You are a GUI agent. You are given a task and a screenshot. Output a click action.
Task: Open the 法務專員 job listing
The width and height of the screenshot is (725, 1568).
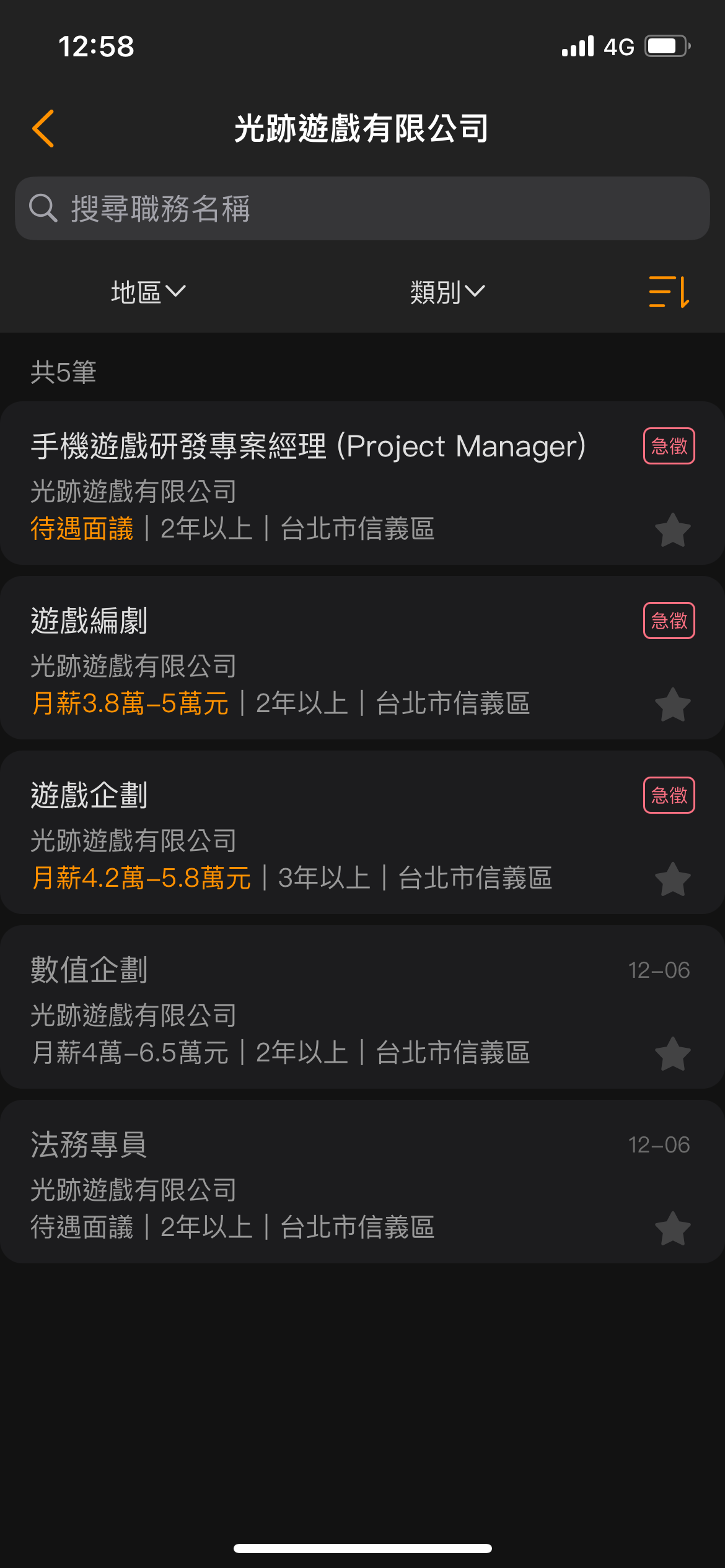[362, 1182]
